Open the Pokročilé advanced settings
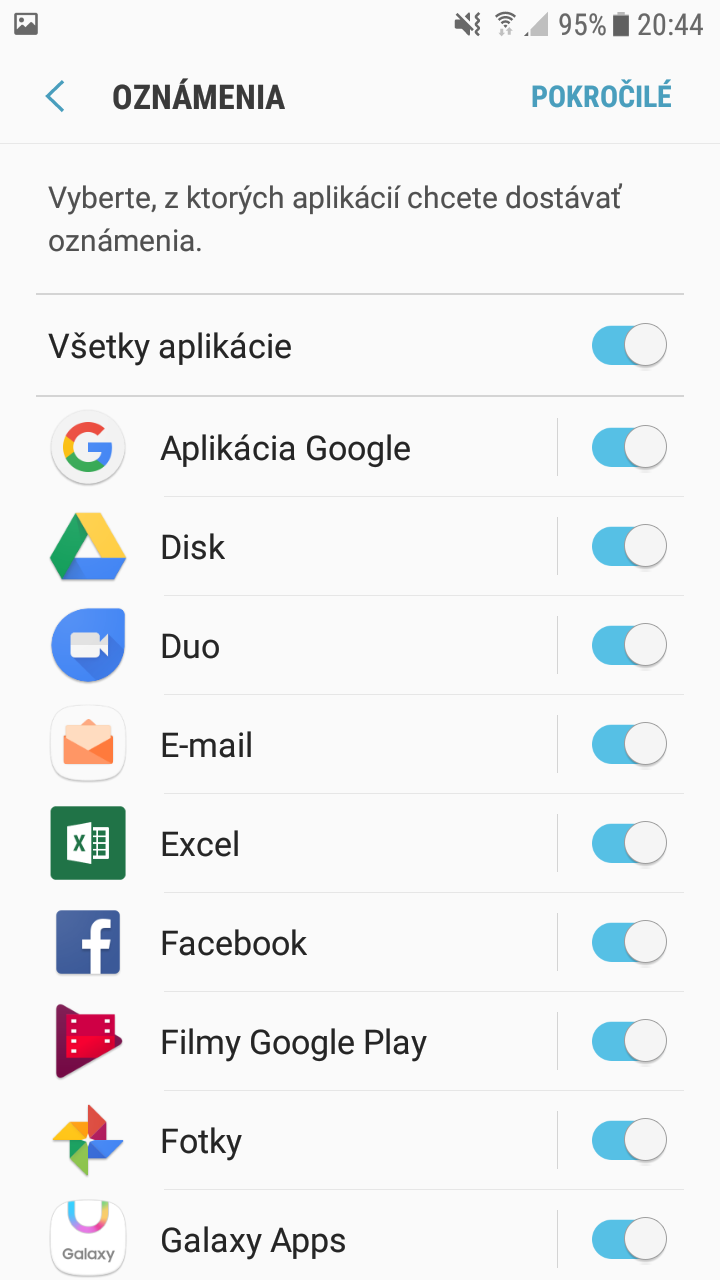720x1280 pixels. (602, 97)
